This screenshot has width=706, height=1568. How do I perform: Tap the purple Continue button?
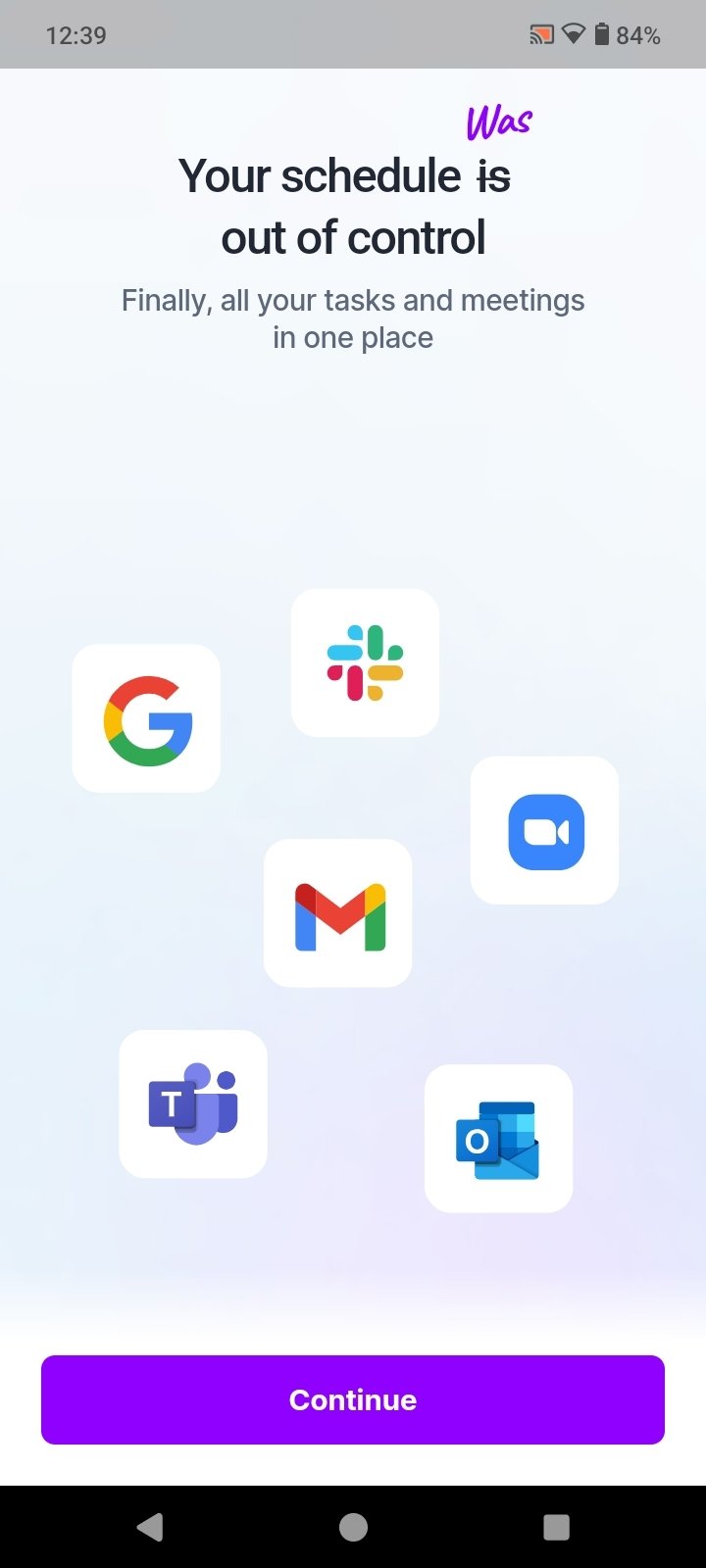353,1399
